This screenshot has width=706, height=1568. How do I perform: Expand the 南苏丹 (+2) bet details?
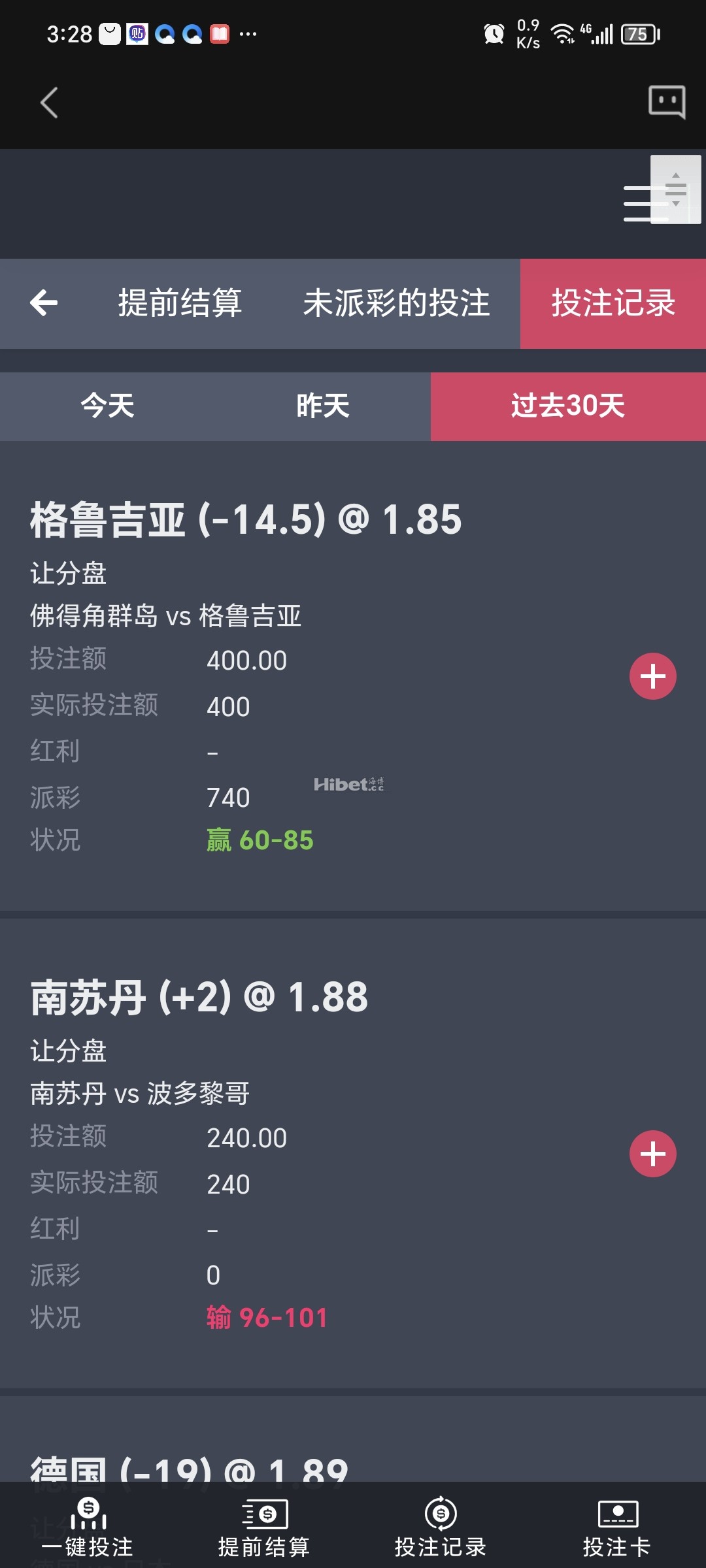(x=652, y=1154)
